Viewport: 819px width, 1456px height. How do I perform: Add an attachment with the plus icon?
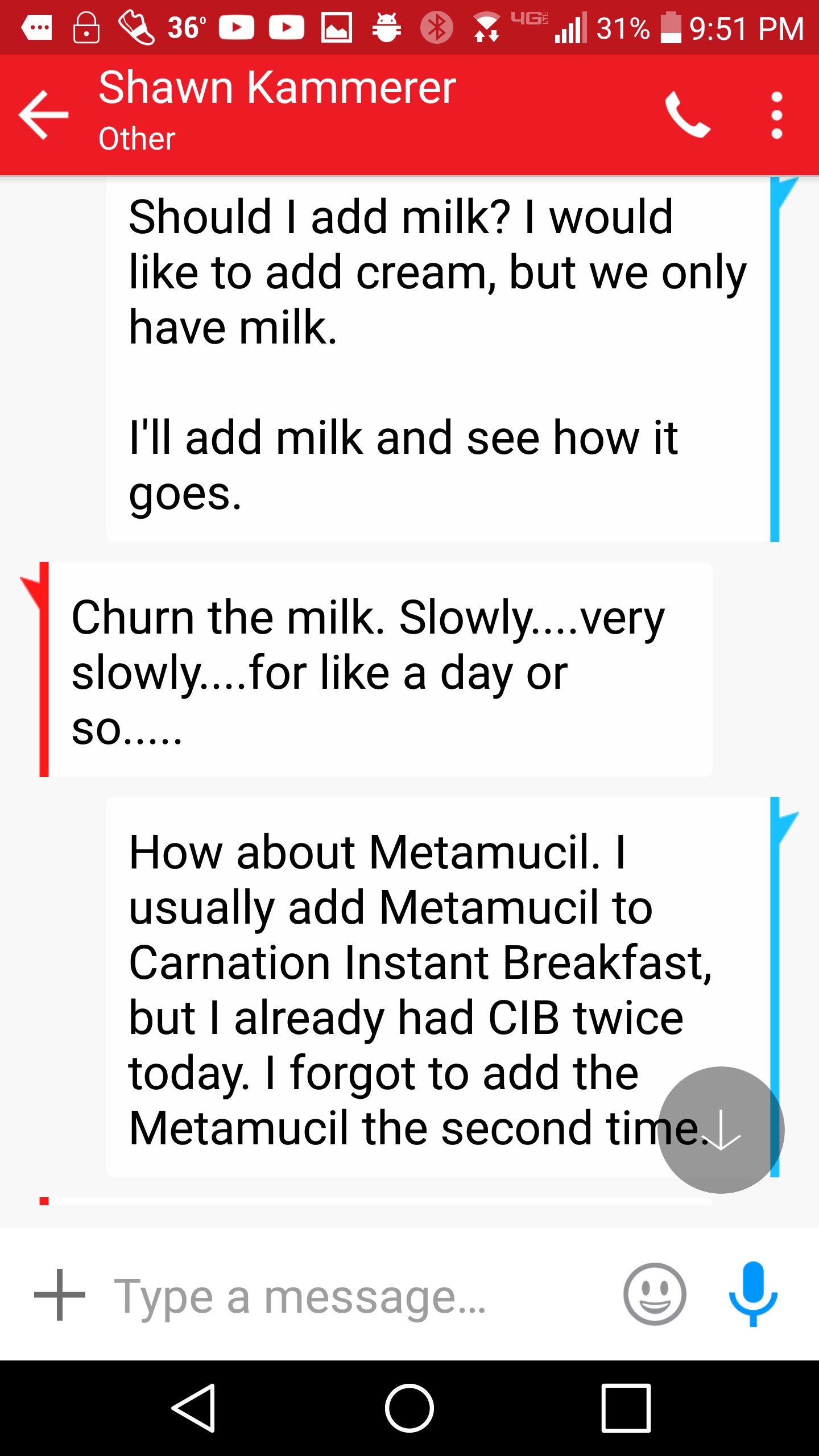pos(60,1294)
